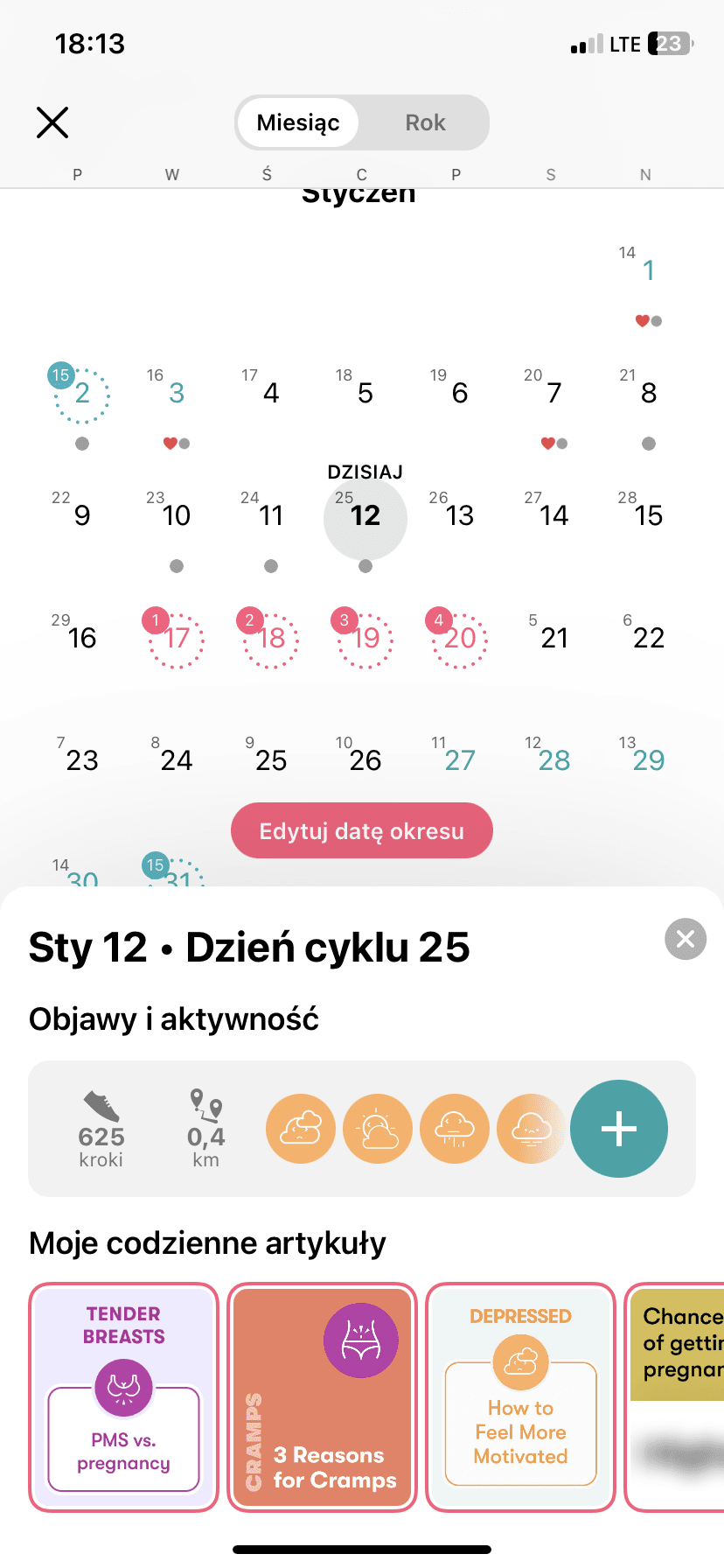Image resolution: width=724 pixels, height=1568 pixels.
Task: Select January 17 in the calendar
Action: coord(177,639)
